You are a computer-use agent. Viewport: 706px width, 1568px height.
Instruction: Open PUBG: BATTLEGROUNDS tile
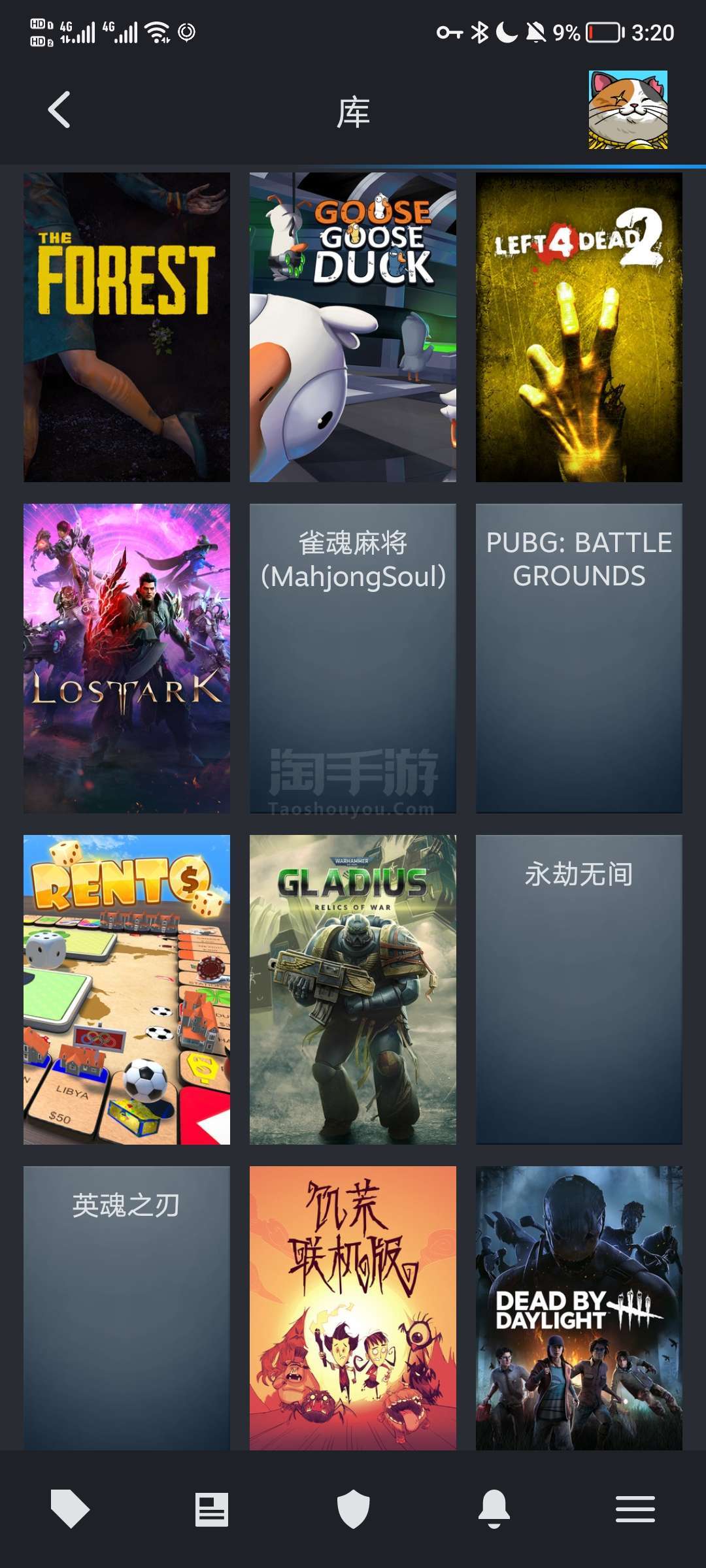click(579, 659)
